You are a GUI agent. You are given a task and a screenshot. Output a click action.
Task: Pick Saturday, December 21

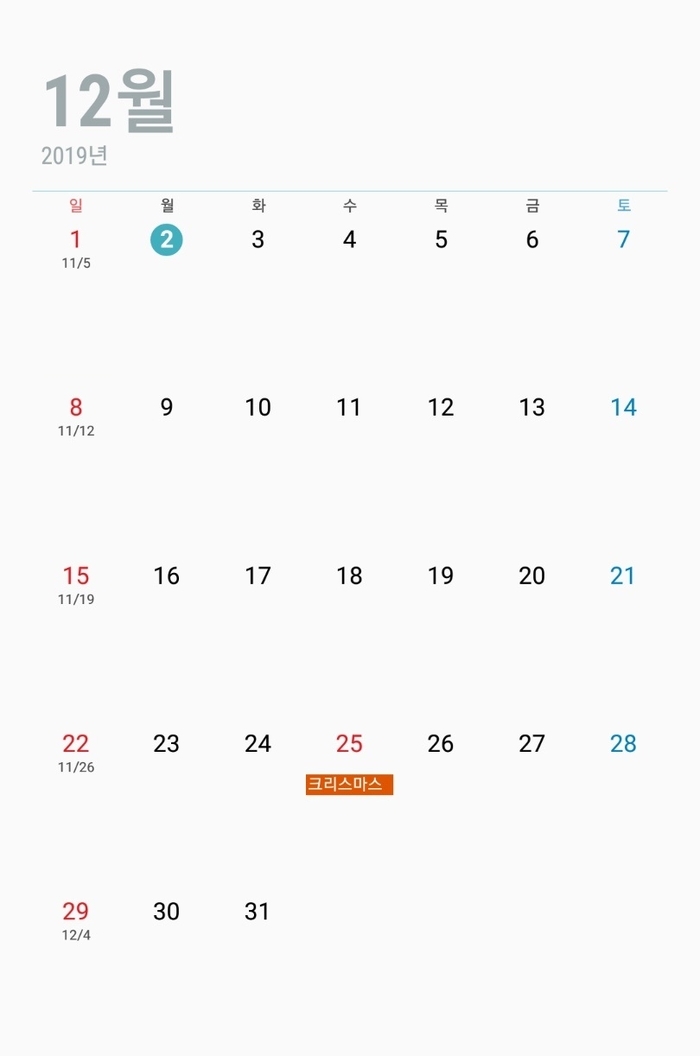click(x=623, y=576)
